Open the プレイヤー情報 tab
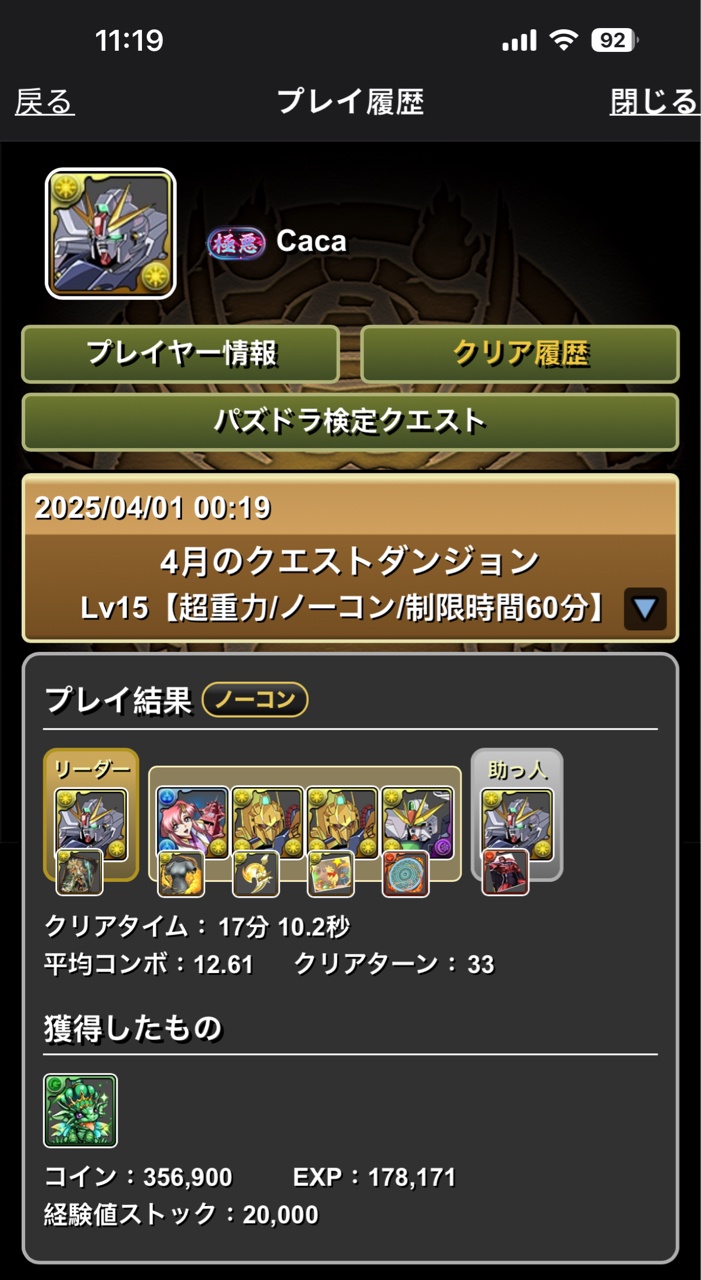 (x=181, y=354)
